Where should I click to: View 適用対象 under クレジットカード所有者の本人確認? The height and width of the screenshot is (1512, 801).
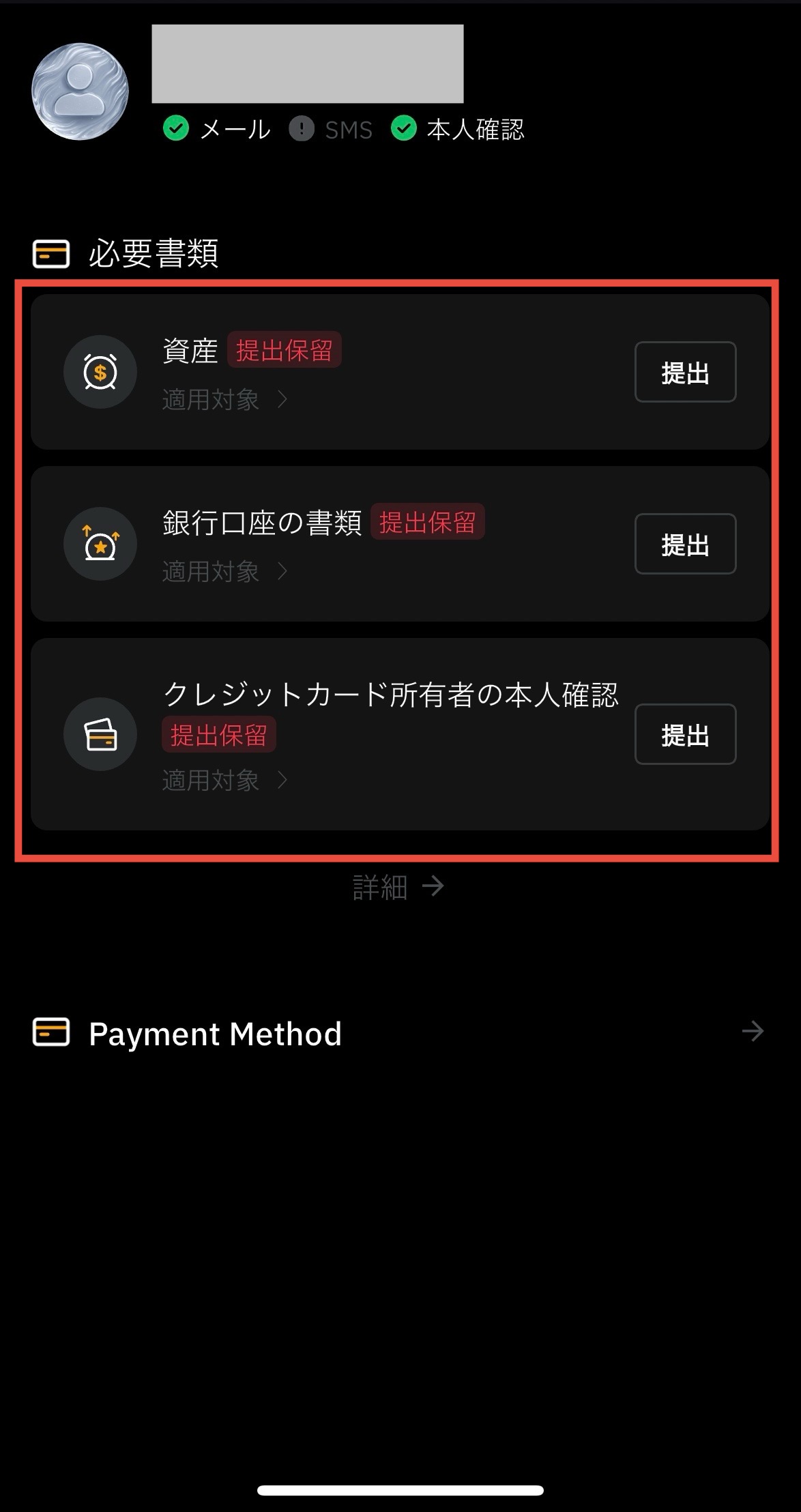(x=224, y=781)
